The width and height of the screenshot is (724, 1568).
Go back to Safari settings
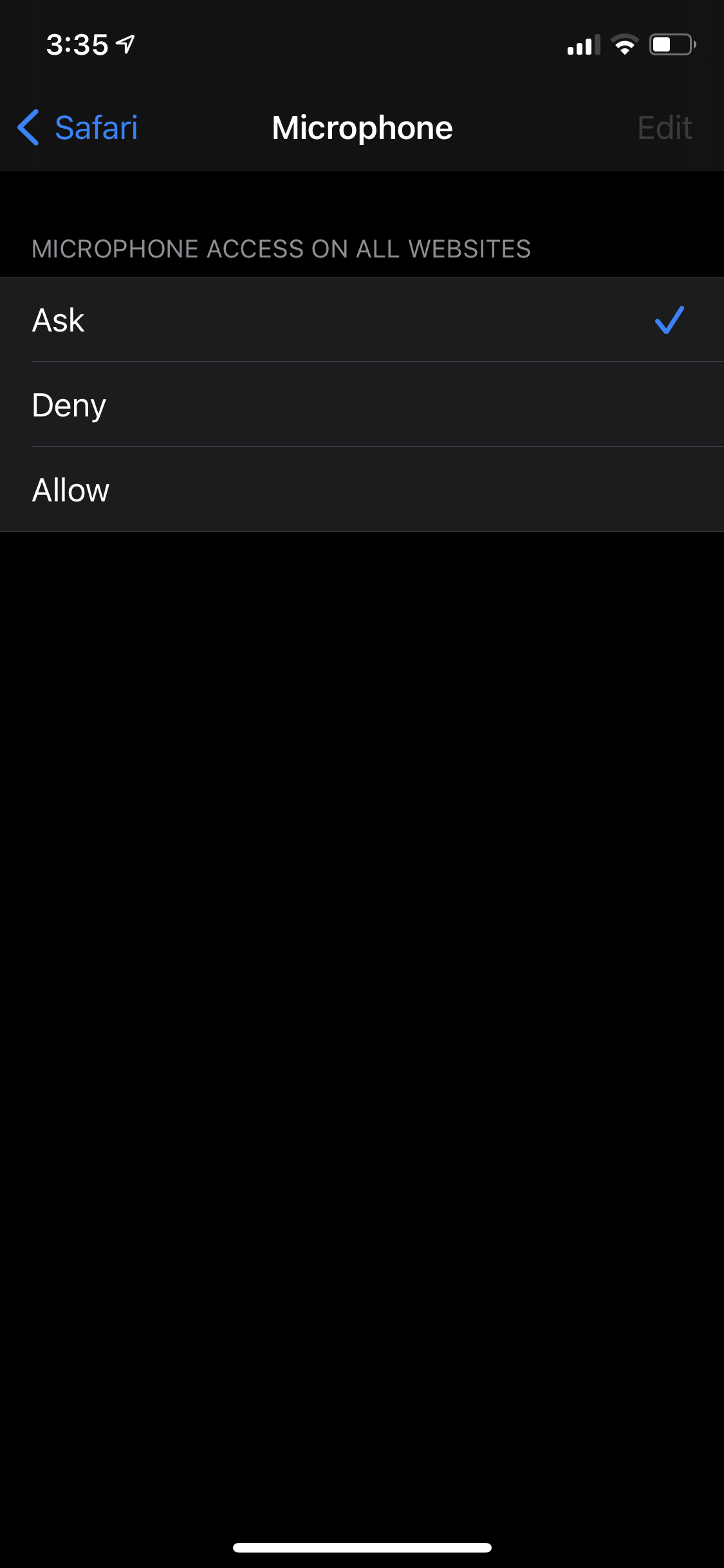point(78,127)
